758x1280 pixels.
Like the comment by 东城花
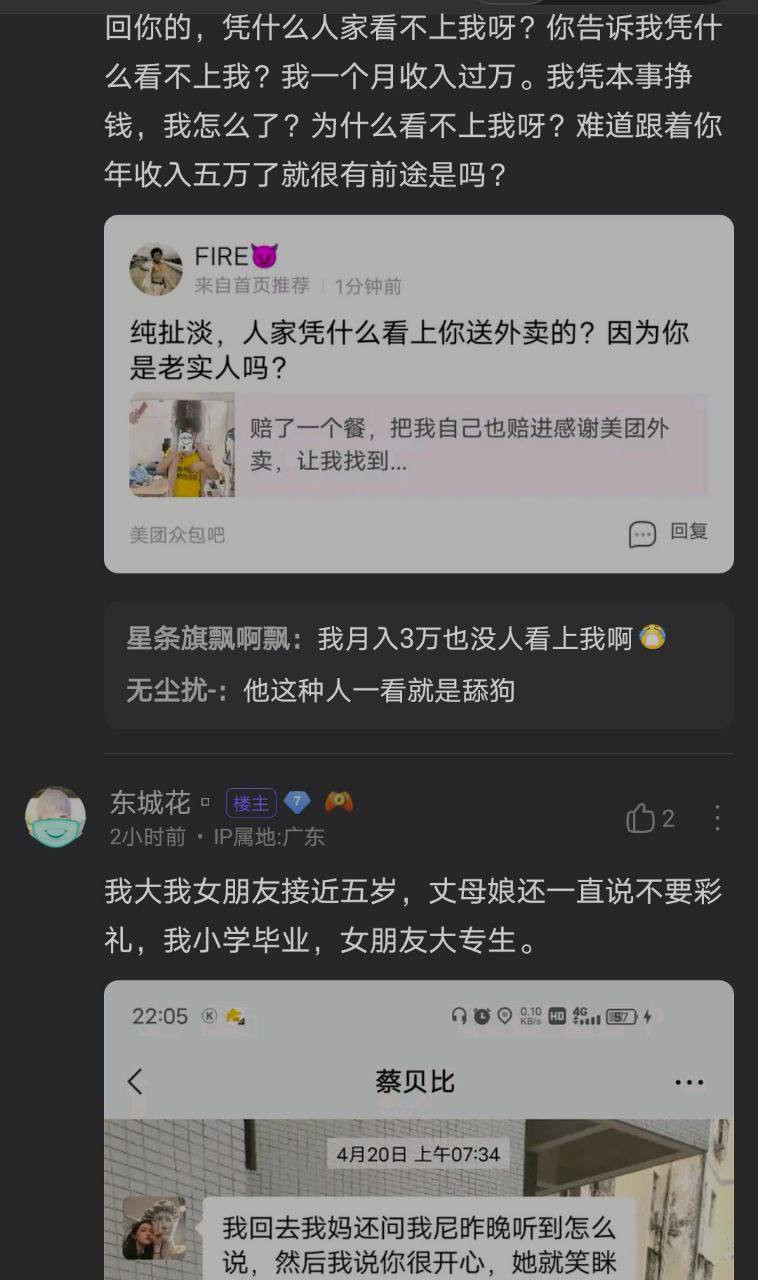click(650, 819)
